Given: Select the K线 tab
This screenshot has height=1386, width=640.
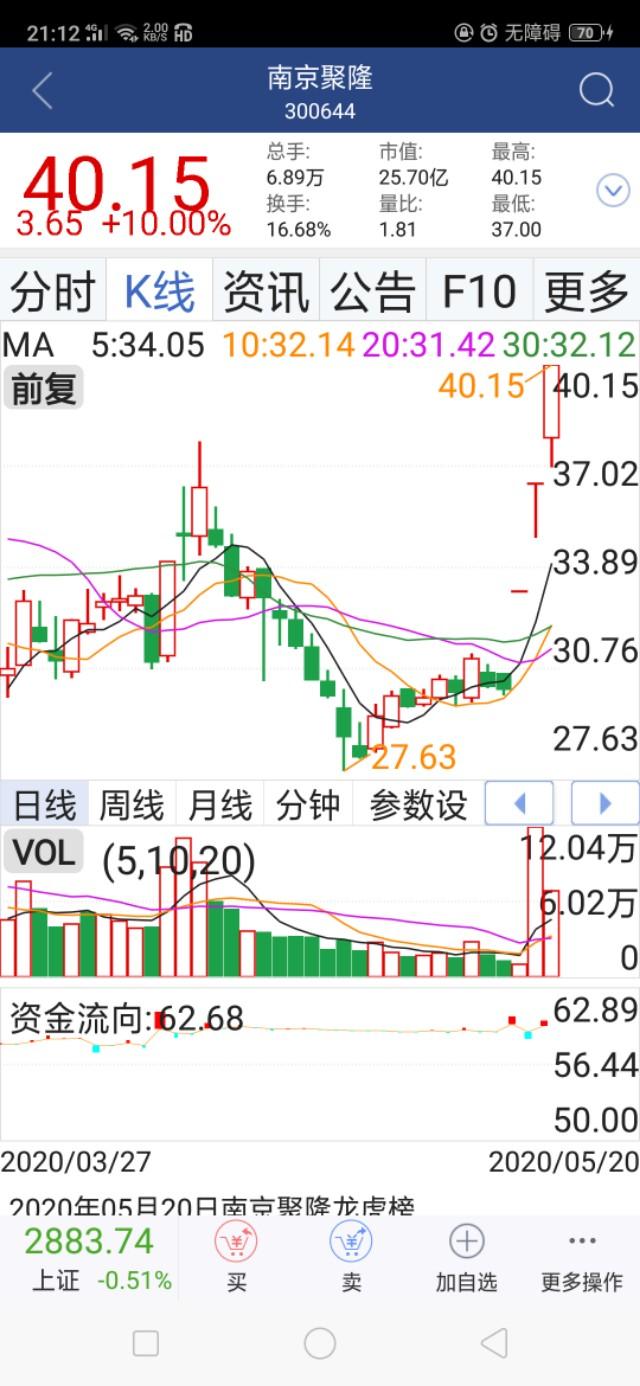Looking at the screenshot, I should [x=159, y=292].
